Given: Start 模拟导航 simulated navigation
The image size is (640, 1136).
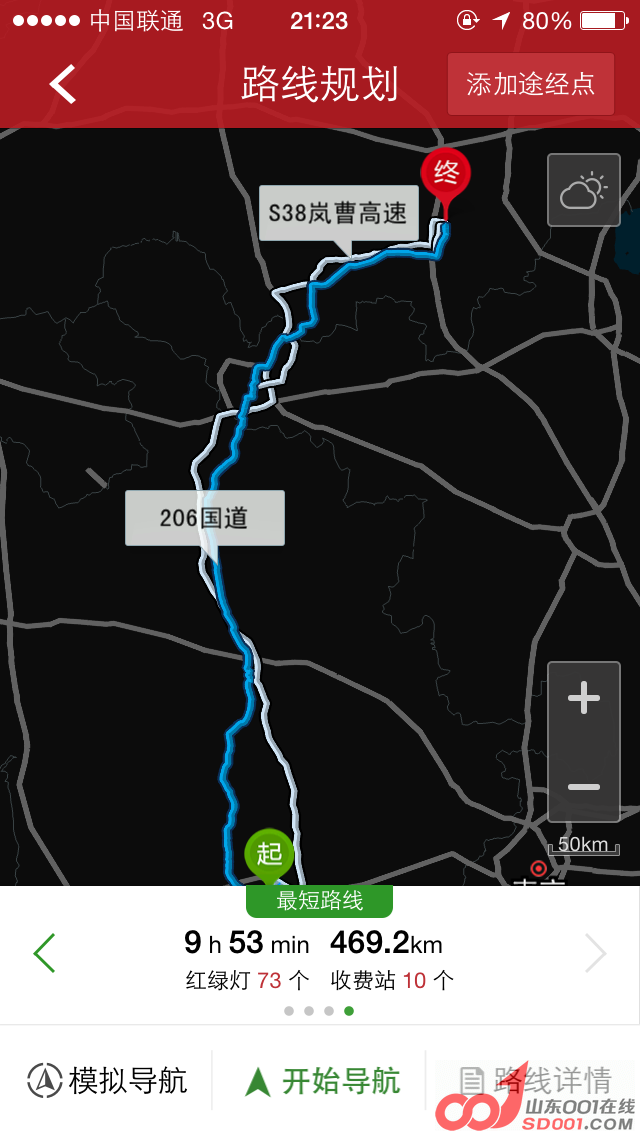Looking at the screenshot, I should [x=108, y=1080].
